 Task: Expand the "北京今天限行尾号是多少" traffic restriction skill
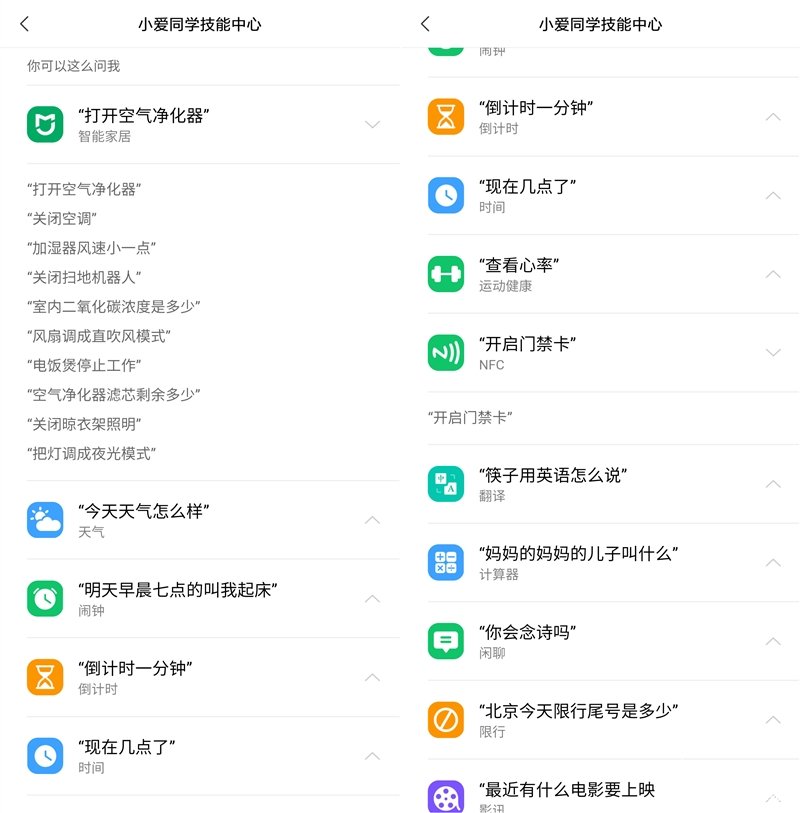click(772, 720)
